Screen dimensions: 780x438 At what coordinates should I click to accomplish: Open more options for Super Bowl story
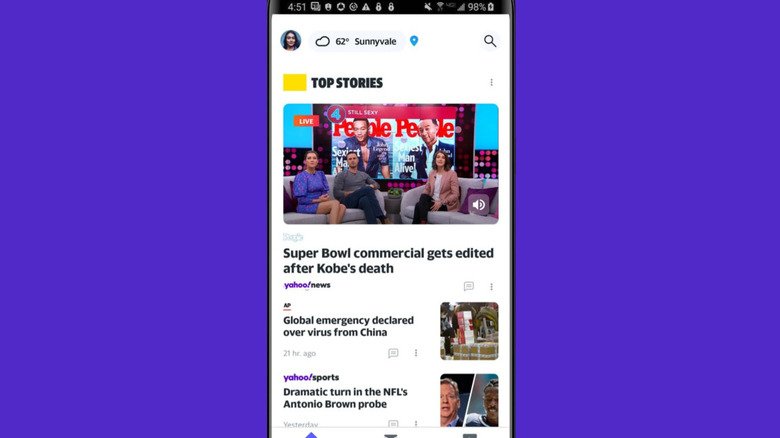pyautogui.click(x=491, y=286)
